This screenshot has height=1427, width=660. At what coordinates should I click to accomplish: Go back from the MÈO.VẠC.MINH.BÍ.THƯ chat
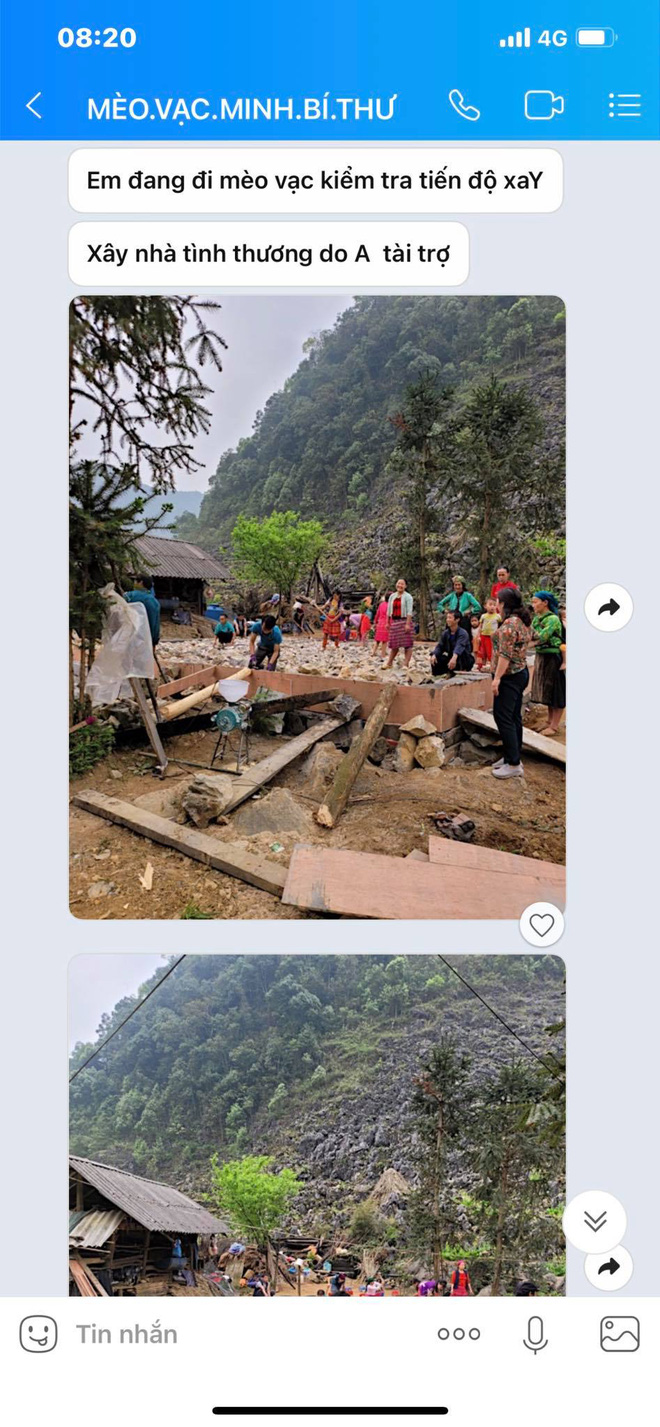pyautogui.click(x=34, y=106)
